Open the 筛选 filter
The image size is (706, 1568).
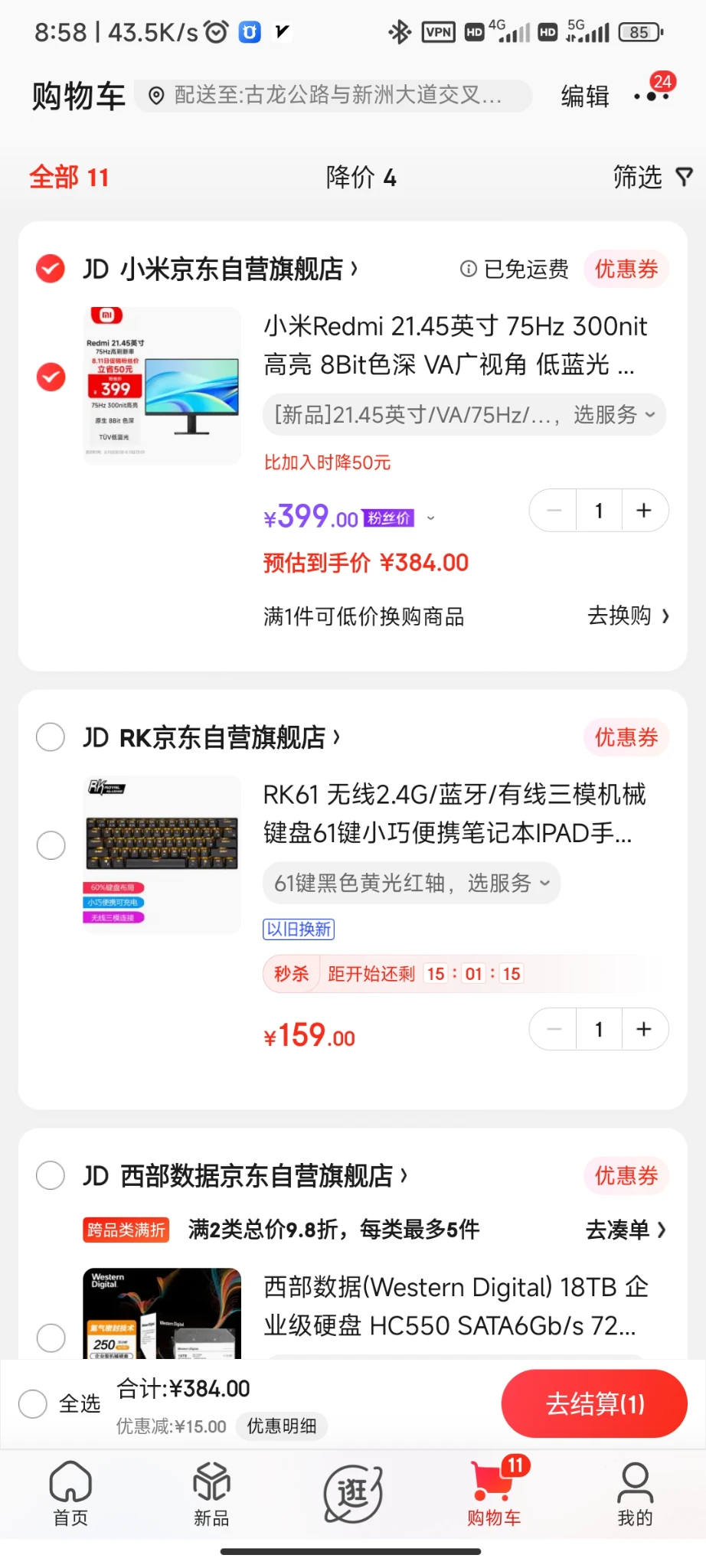[652, 178]
